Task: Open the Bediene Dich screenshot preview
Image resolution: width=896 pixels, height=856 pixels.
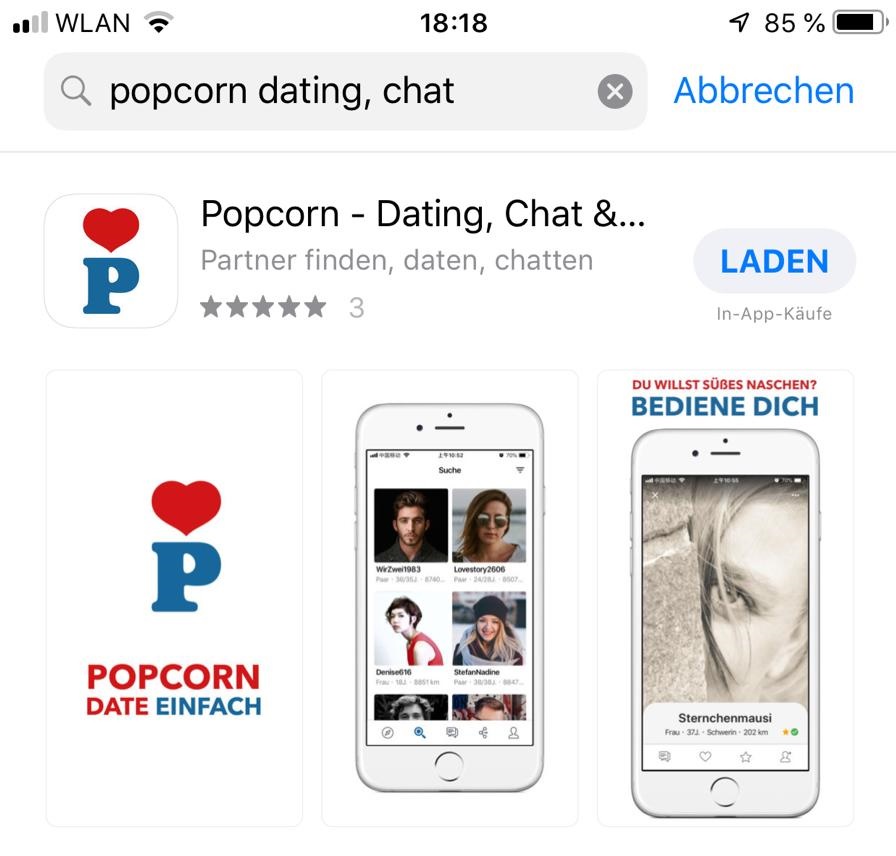Action: pyautogui.click(x=725, y=598)
